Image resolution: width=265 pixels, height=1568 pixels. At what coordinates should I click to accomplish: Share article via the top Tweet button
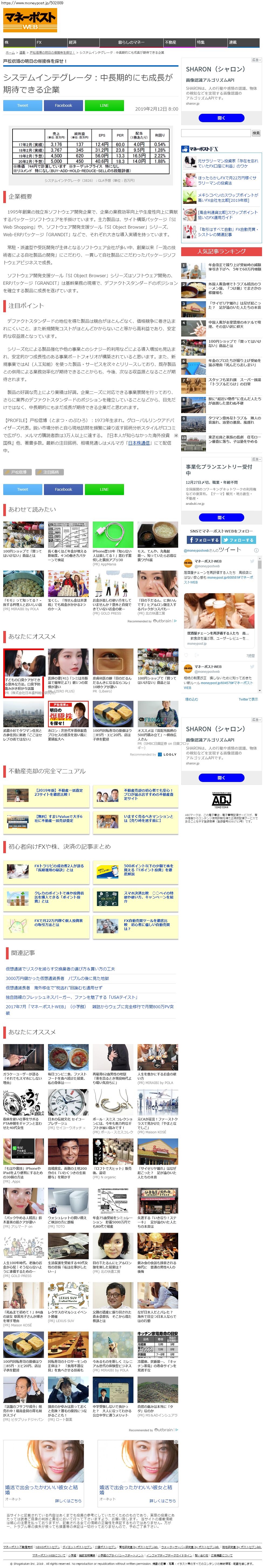pyautogui.click(x=23, y=105)
